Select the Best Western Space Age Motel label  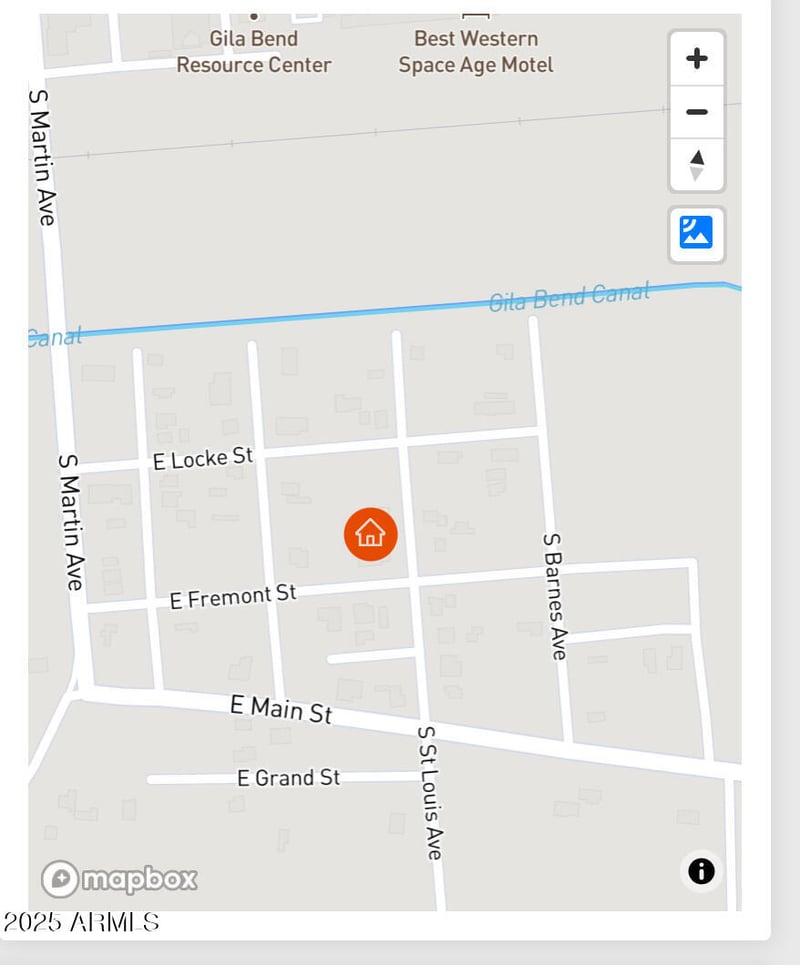[x=475, y=51]
